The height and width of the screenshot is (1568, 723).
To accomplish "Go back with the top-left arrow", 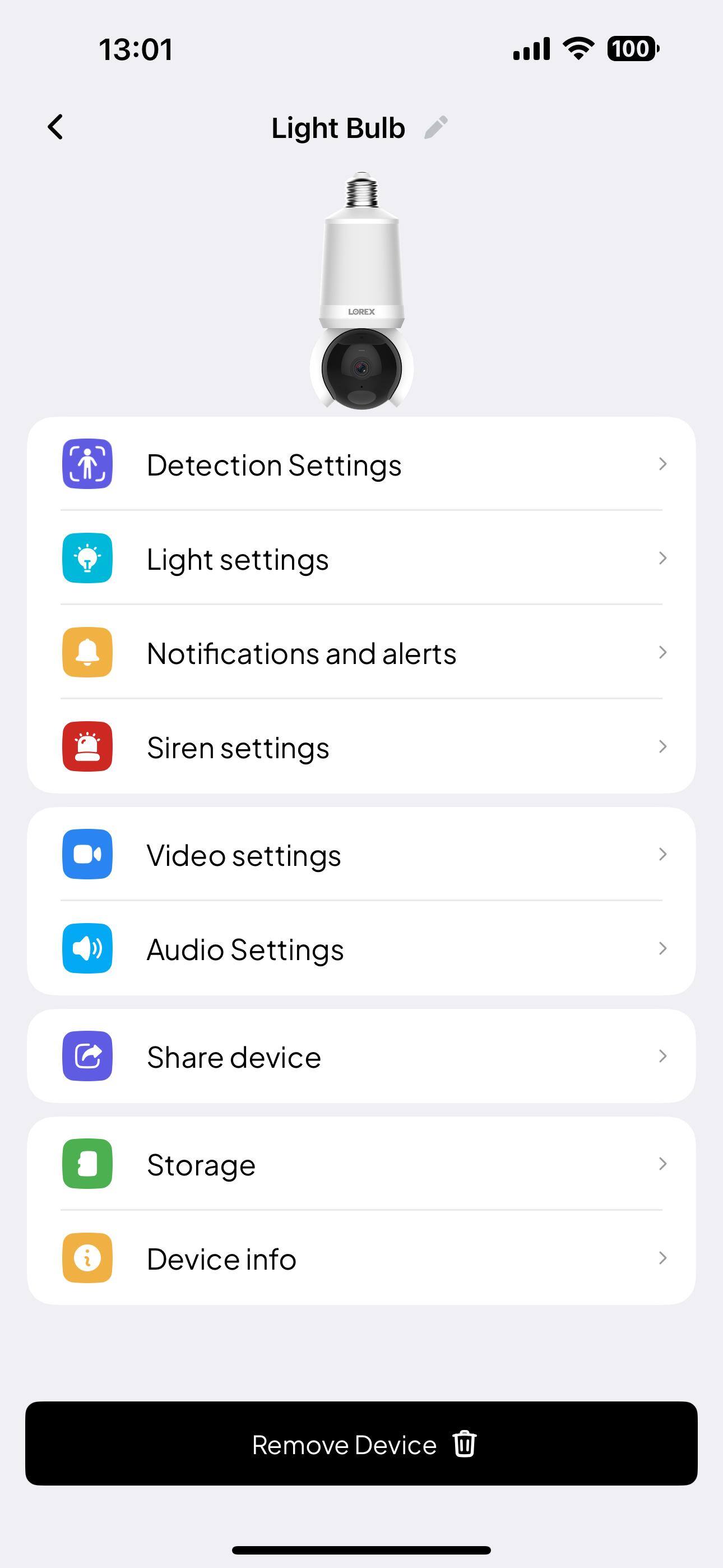I will click(x=55, y=127).
